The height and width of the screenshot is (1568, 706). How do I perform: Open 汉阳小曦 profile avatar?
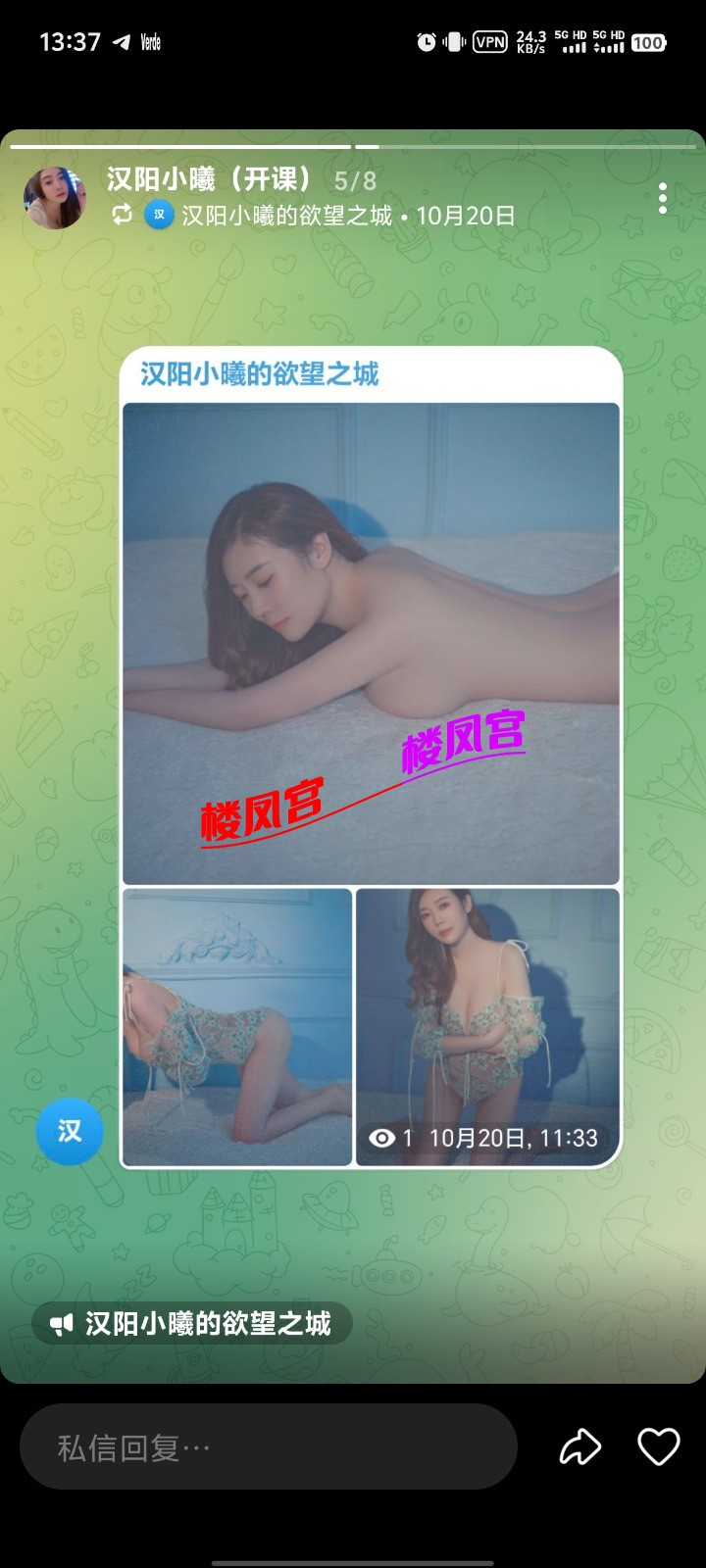55,198
